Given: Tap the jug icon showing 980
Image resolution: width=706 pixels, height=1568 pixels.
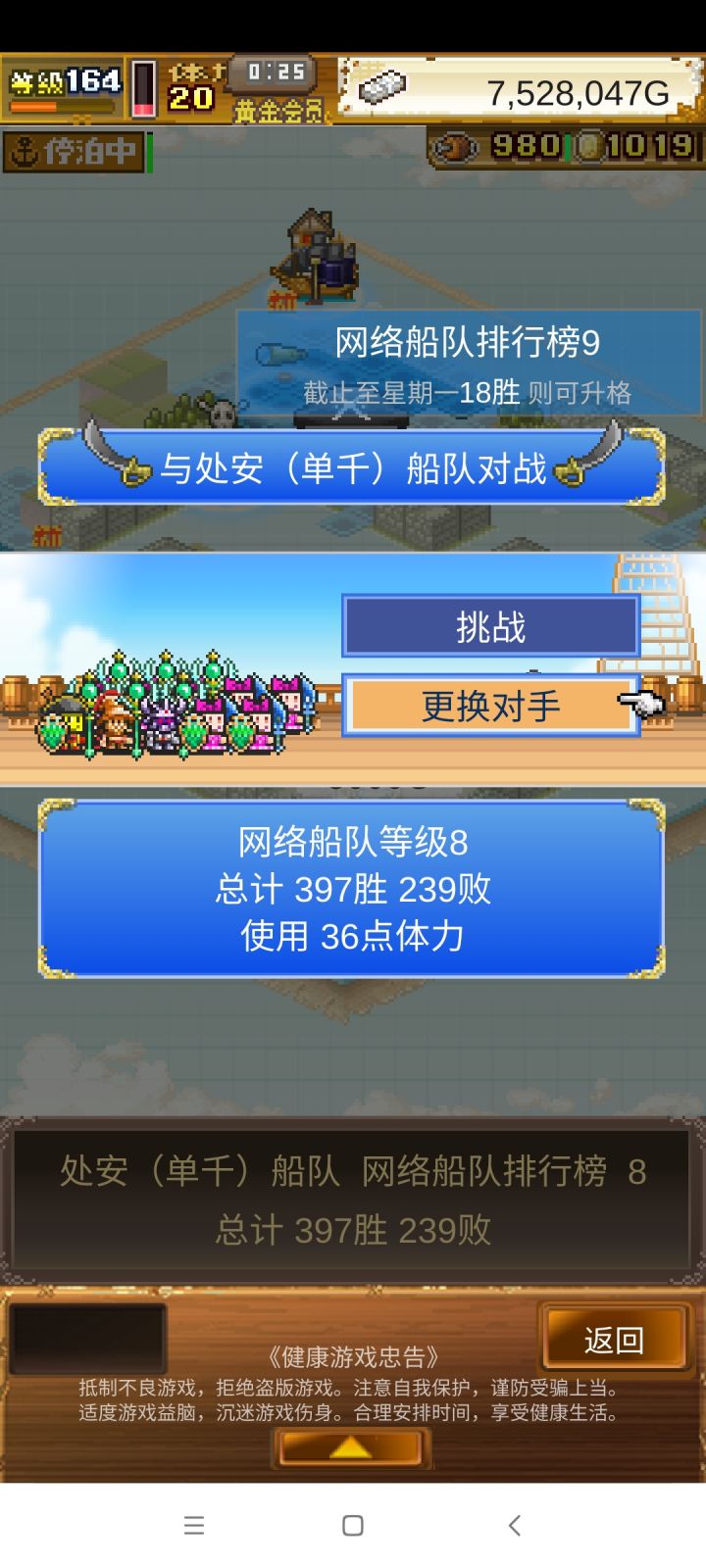Looking at the screenshot, I should coord(454,145).
